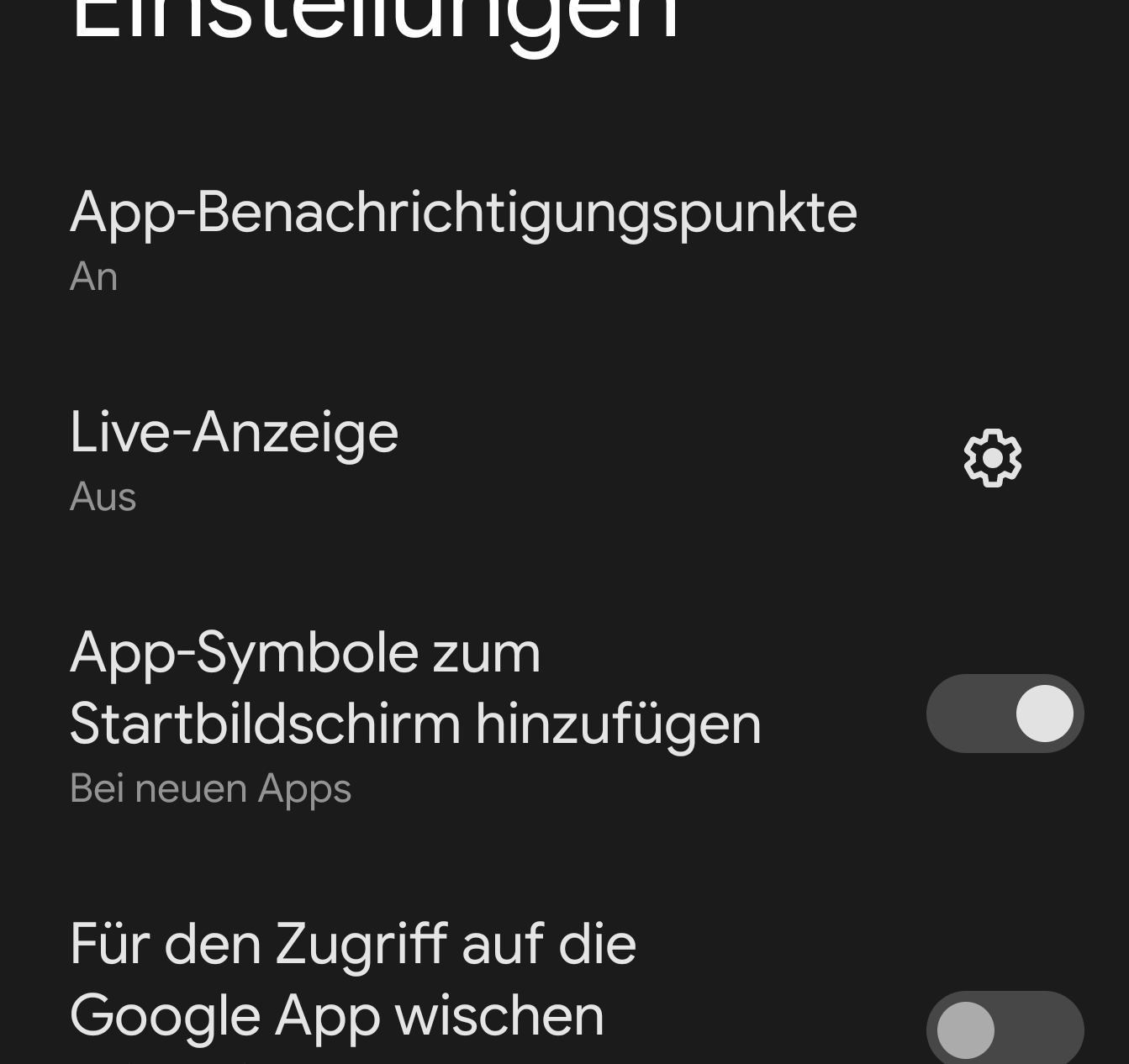Disable App-Symbole zum Startbildschirm hinzufügen switch
This screenshot has height=1064, width=1129.
1005,714
